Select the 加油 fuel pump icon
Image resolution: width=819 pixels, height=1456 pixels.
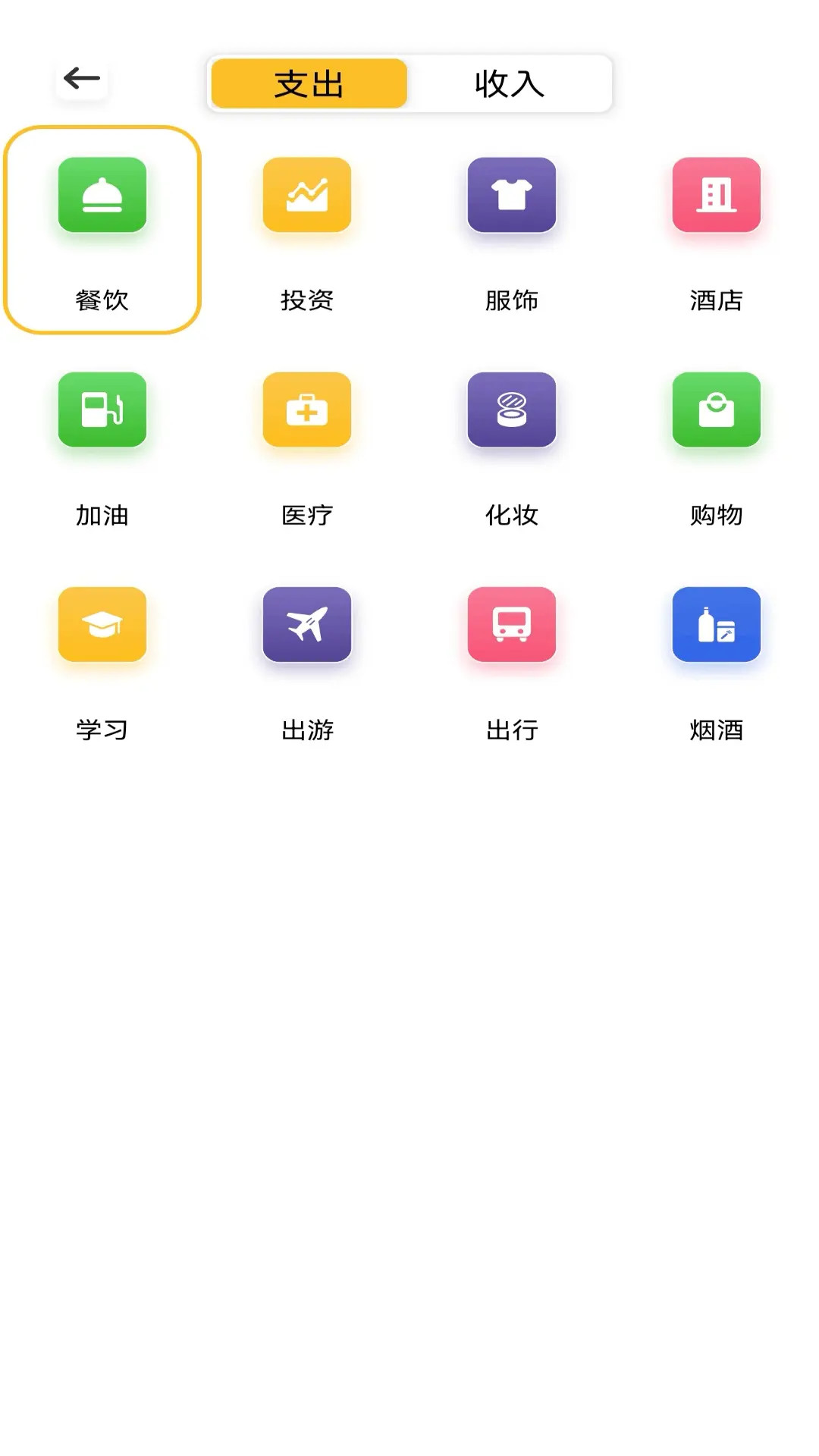click(102, 410)
